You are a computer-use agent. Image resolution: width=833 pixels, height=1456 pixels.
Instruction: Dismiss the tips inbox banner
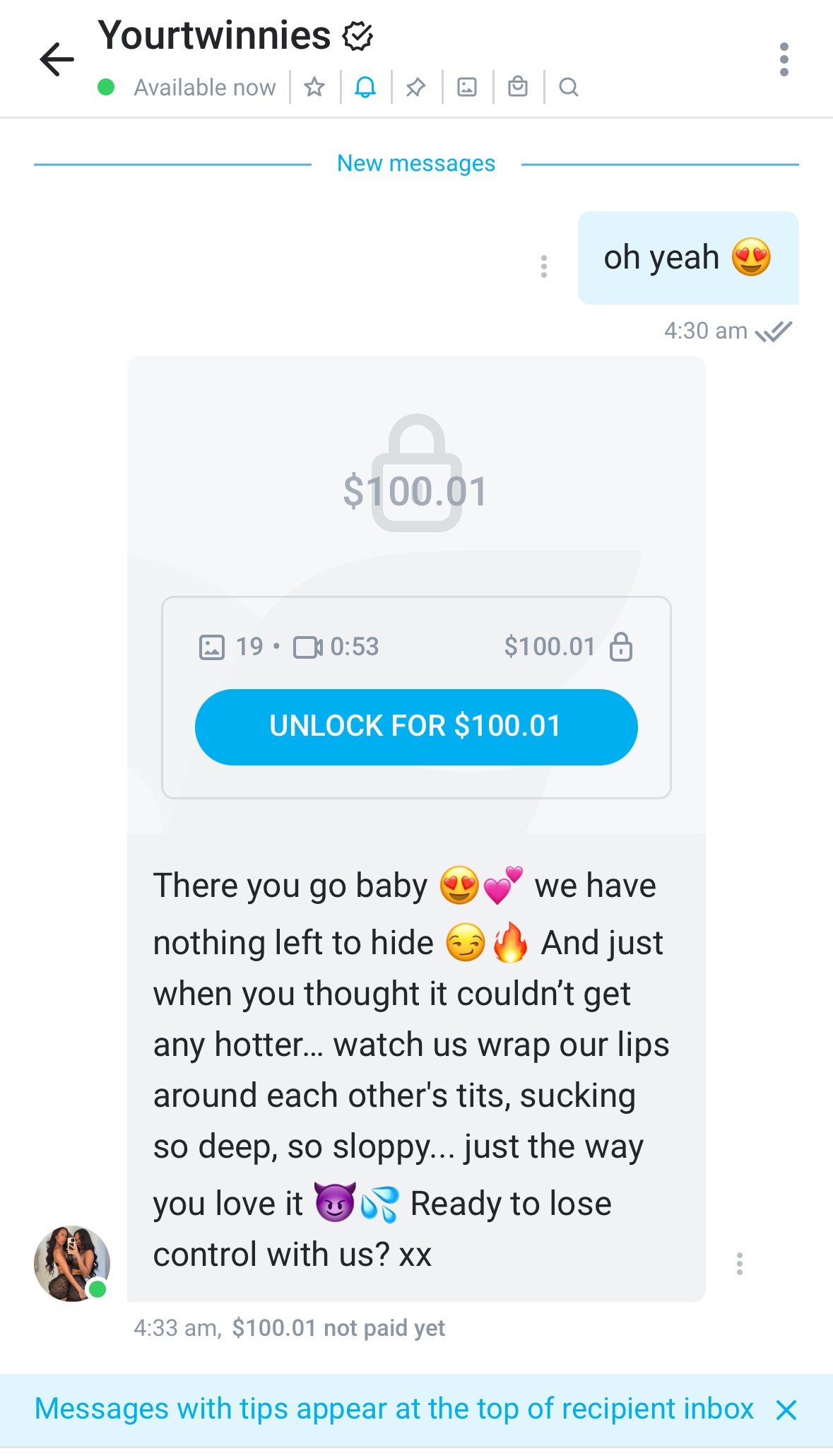tap(786, 1410)
